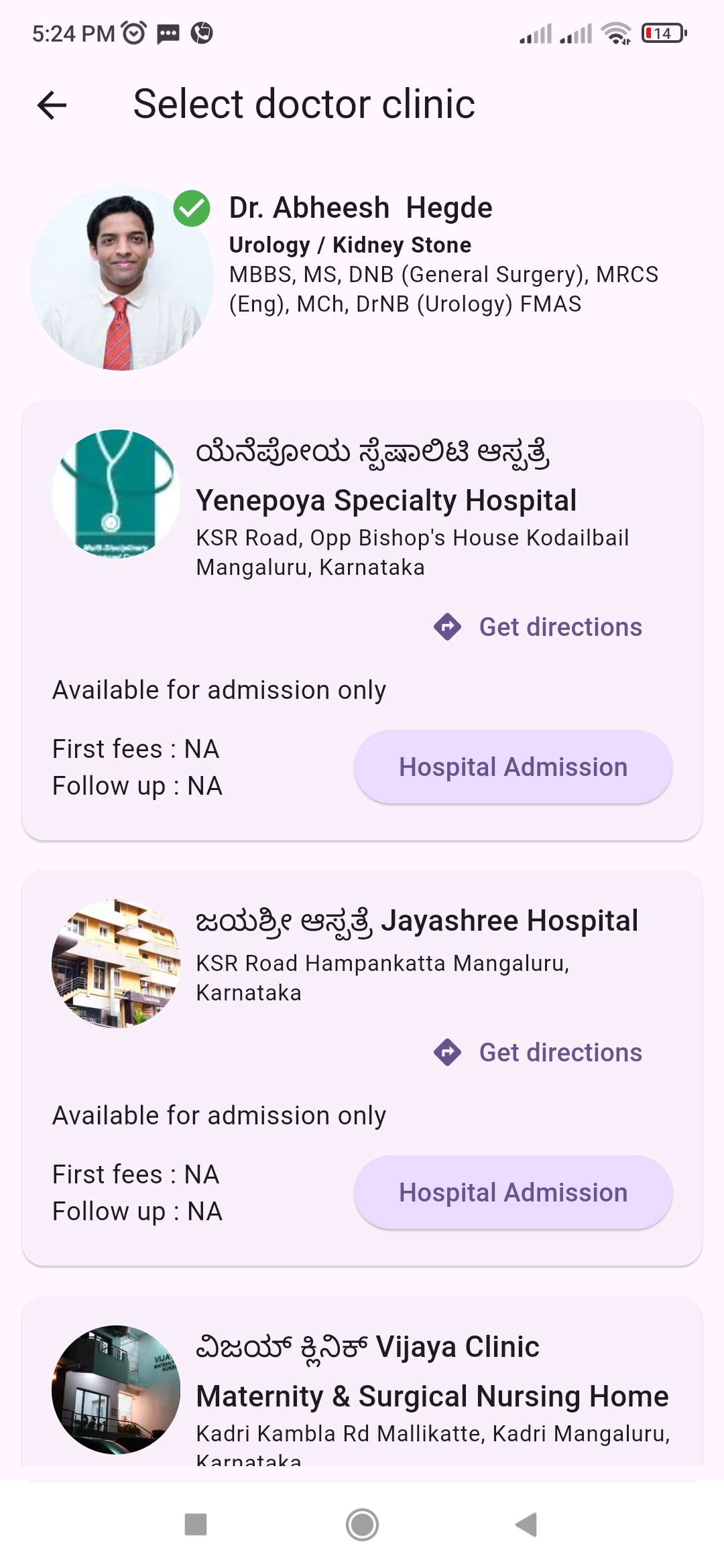Open recent apps from navigation bar
724x1568 pixels.
point(196,1525)
